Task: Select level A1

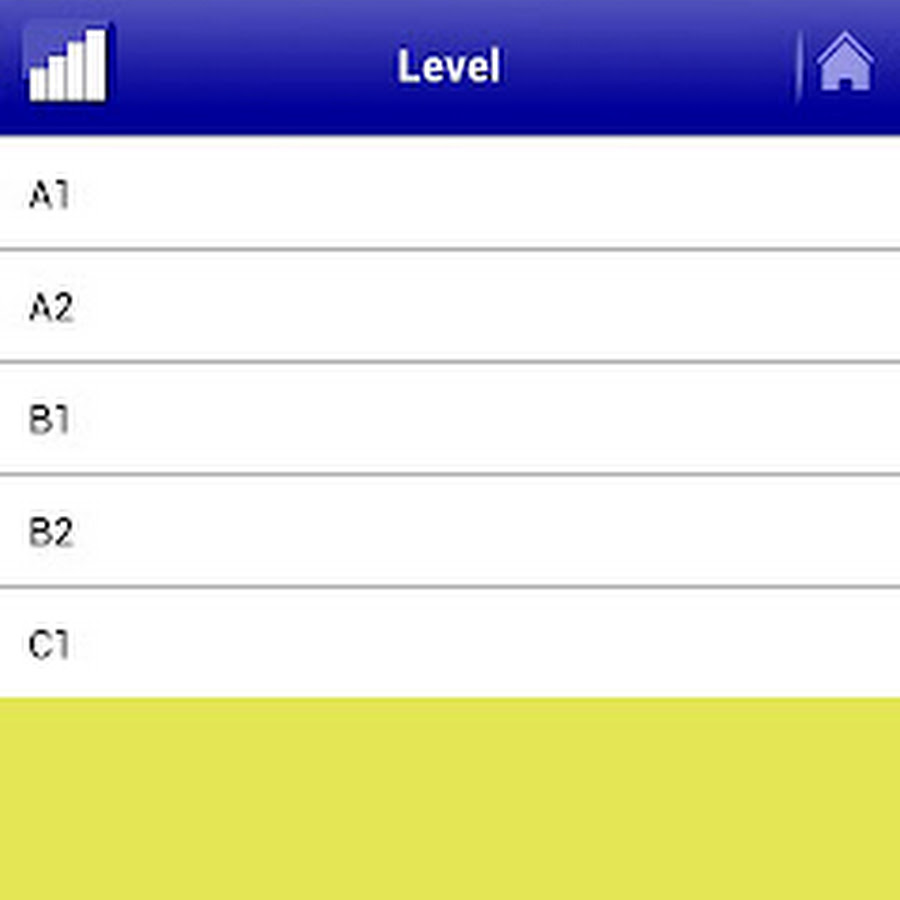Action: pos(450,194)
